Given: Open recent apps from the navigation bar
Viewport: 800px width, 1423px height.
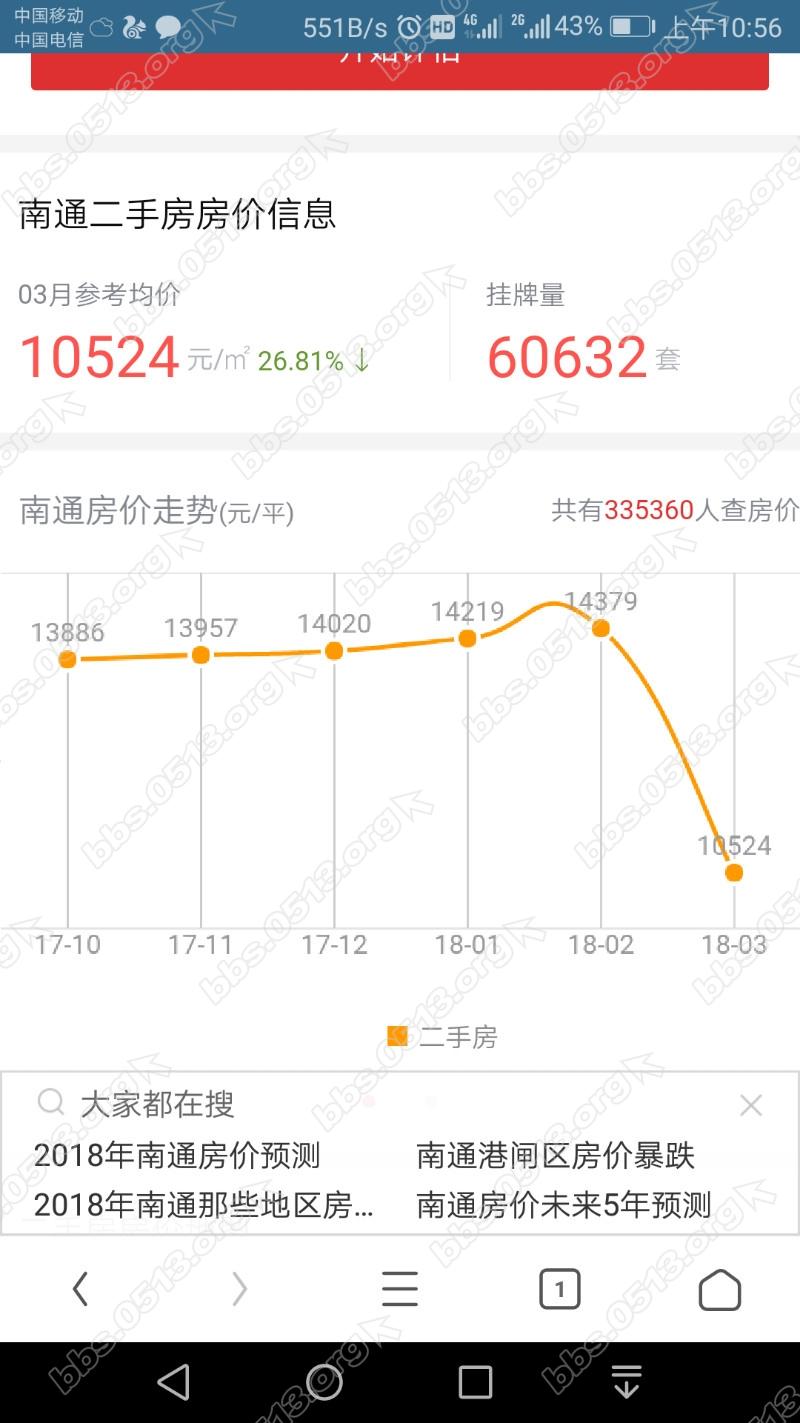Looking at the screenshot, I should (x=475, y=1382).
